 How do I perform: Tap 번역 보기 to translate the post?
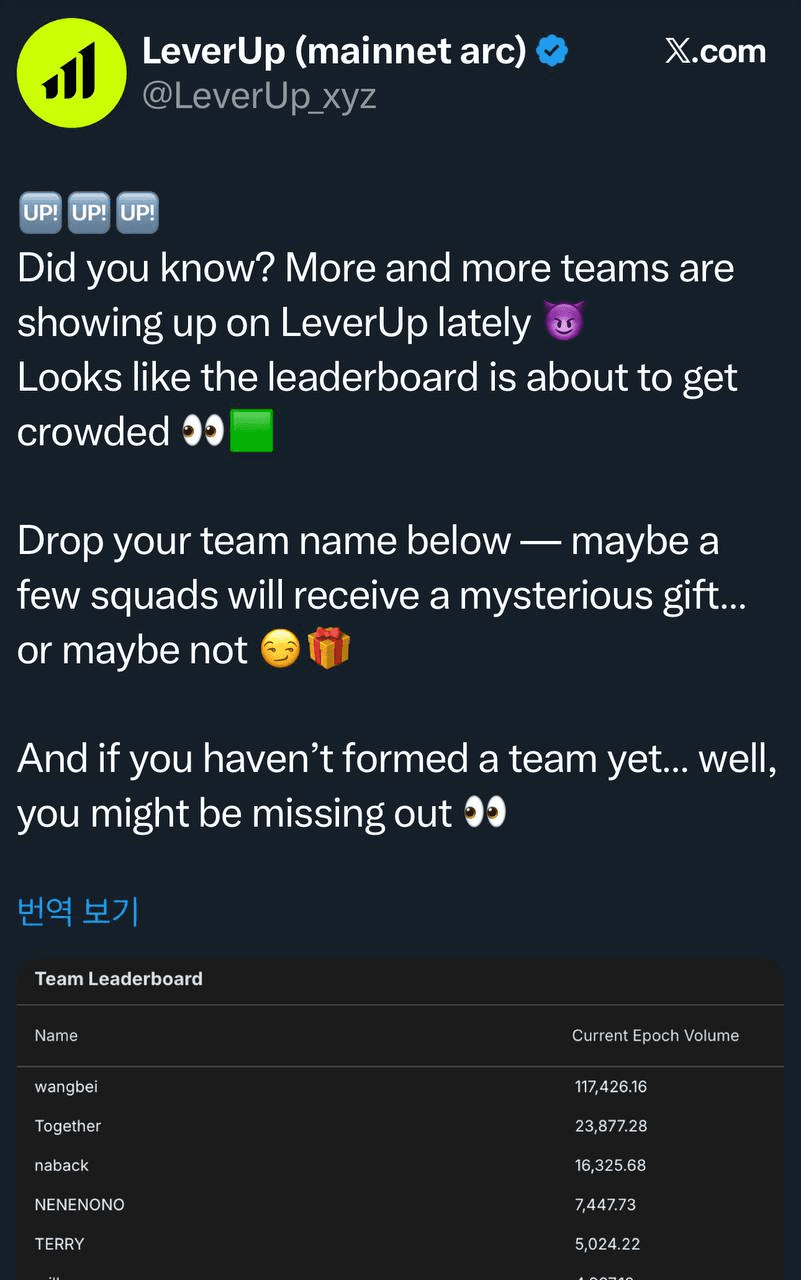pyautogui.click(x=78, y=911)
